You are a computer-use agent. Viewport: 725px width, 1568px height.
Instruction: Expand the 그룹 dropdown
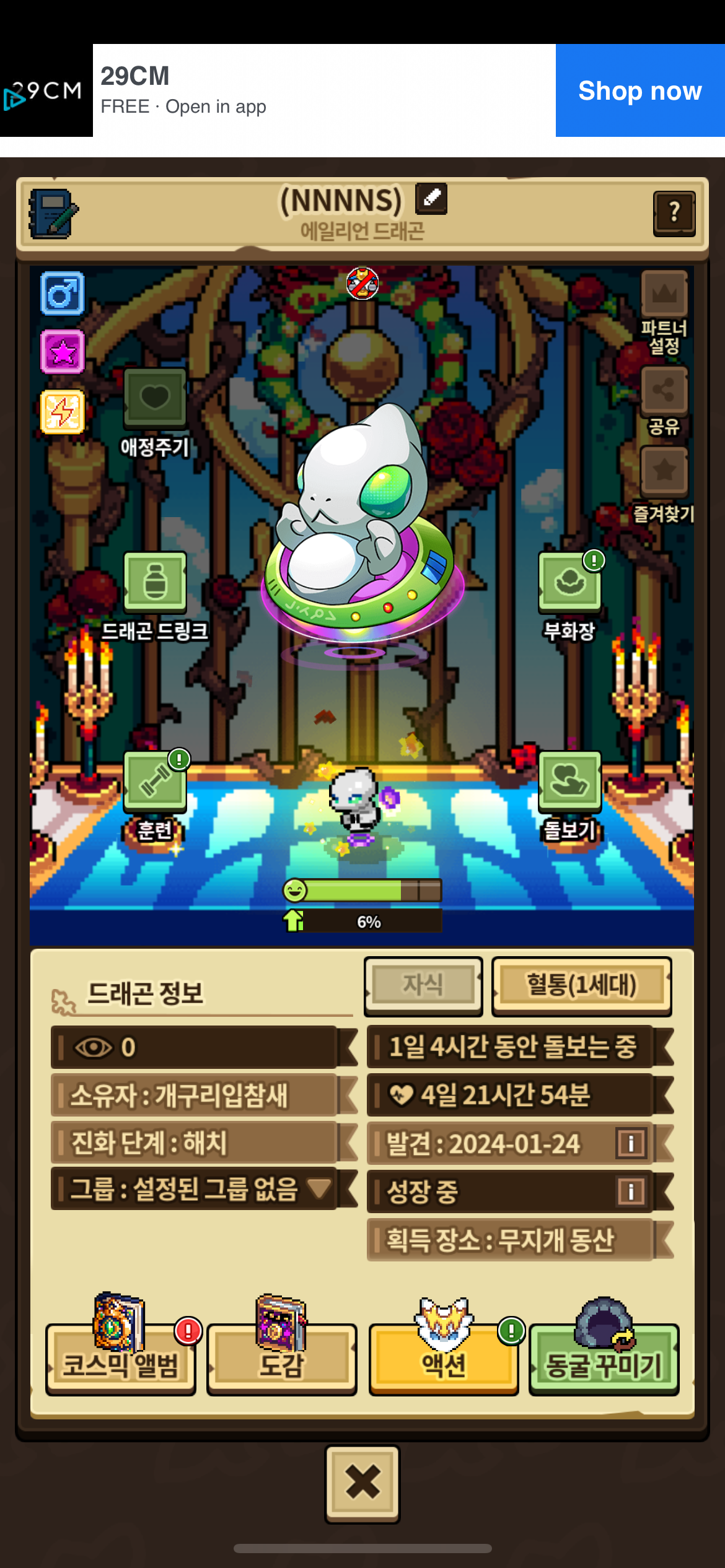tap(319, 1188)
